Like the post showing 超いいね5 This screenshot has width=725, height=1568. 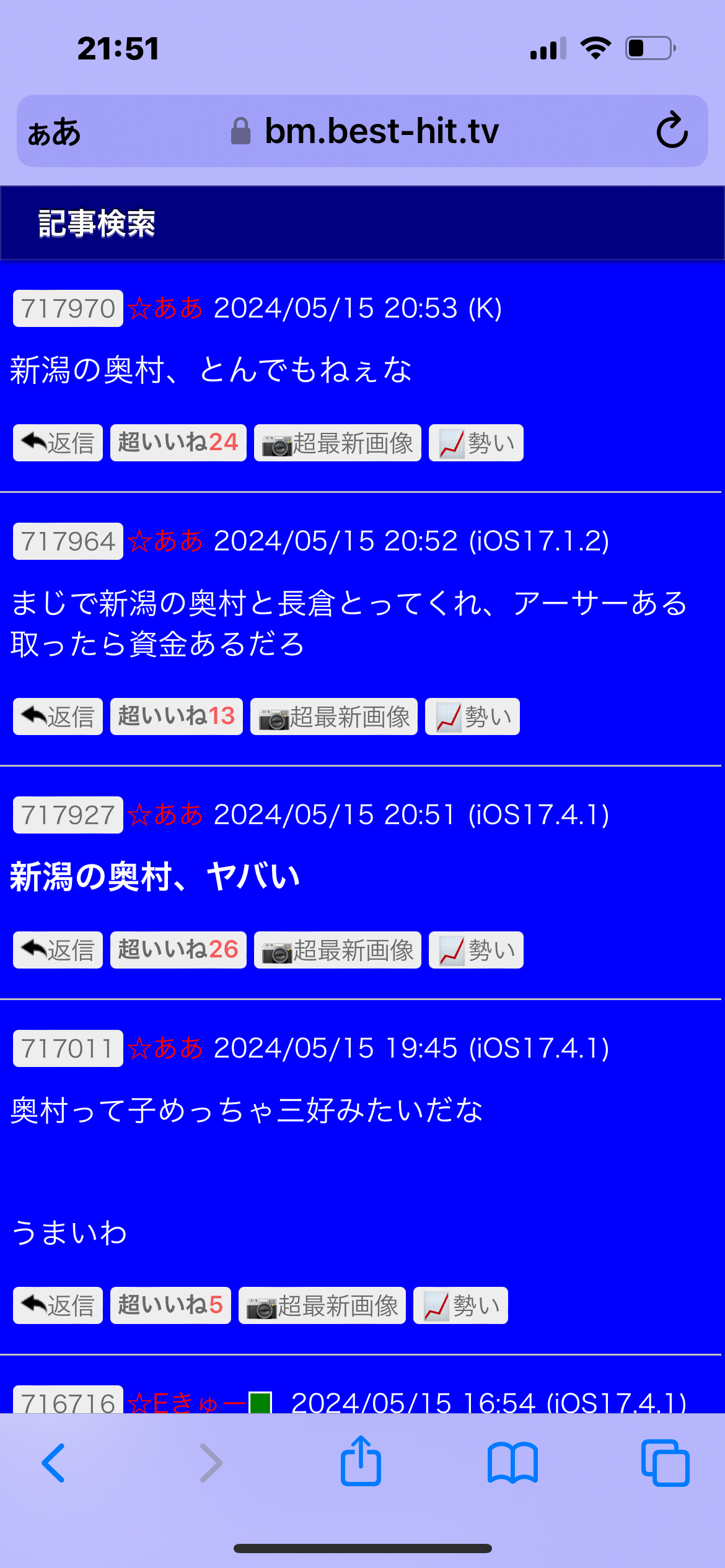170,1305
